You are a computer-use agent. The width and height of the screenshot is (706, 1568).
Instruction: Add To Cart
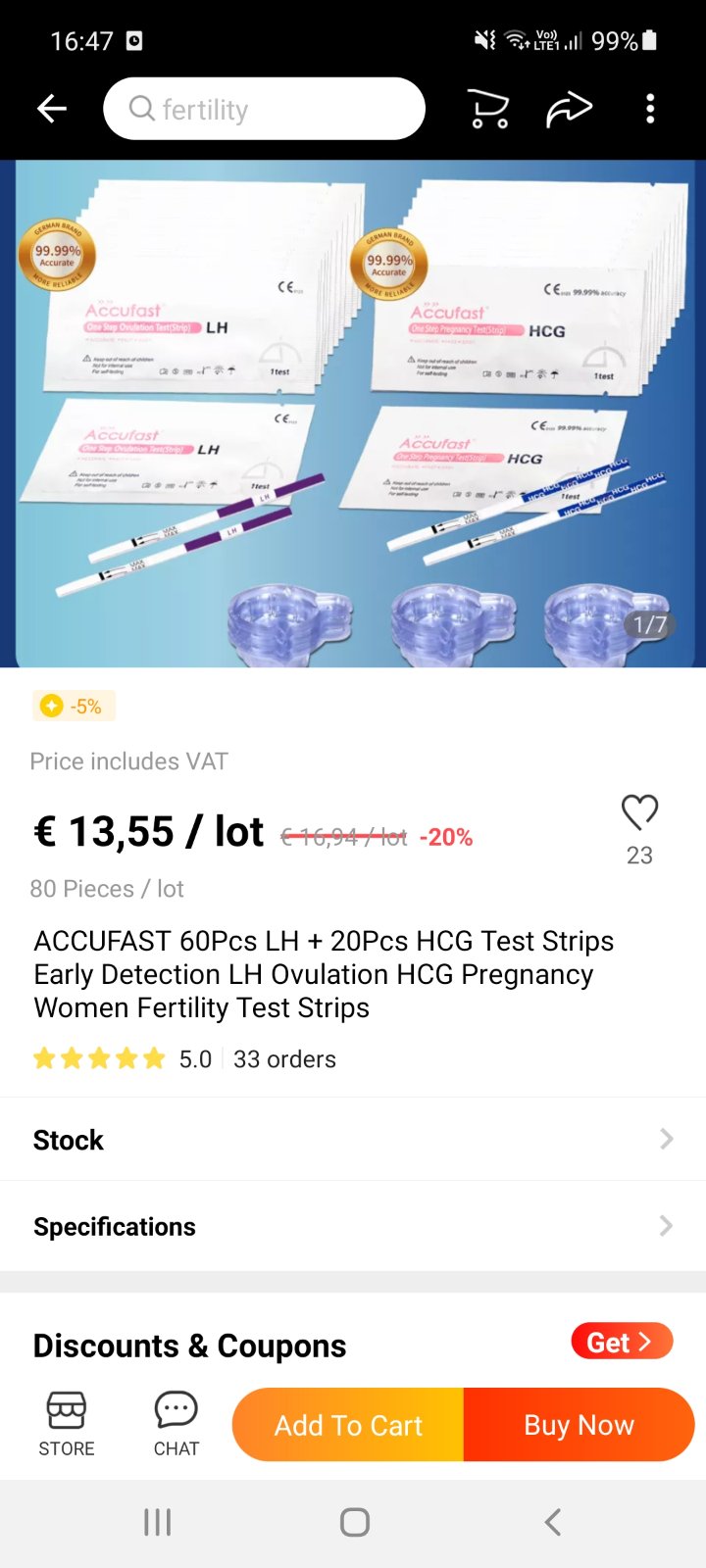pos(348,1425)
